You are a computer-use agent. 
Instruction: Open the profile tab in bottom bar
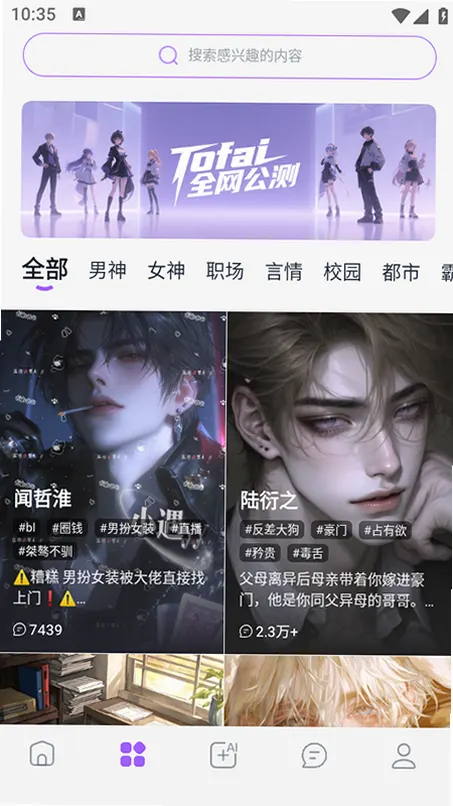pos(404,755)
